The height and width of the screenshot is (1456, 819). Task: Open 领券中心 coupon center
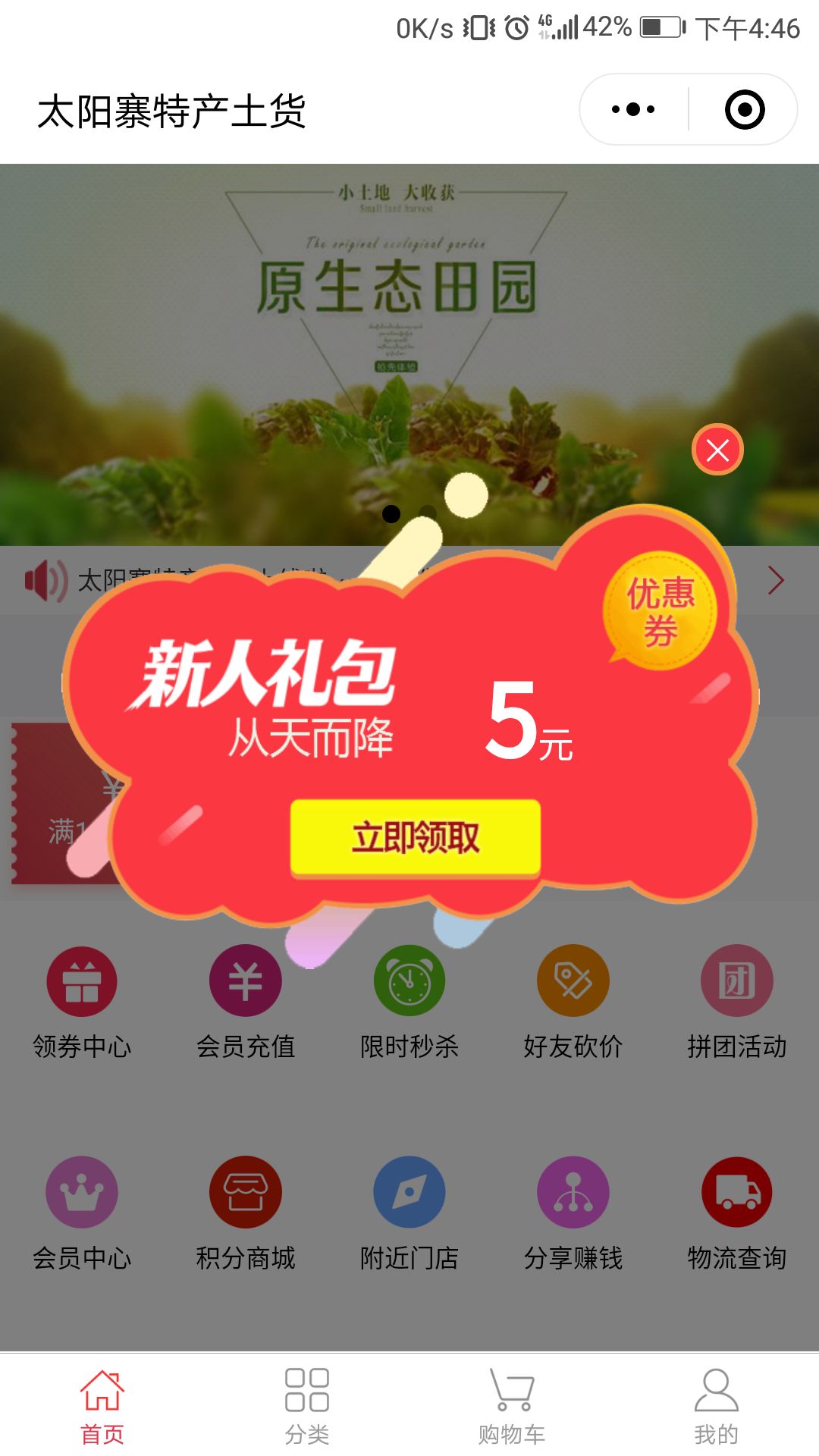pyautogui.click(x=82, y=1003)
